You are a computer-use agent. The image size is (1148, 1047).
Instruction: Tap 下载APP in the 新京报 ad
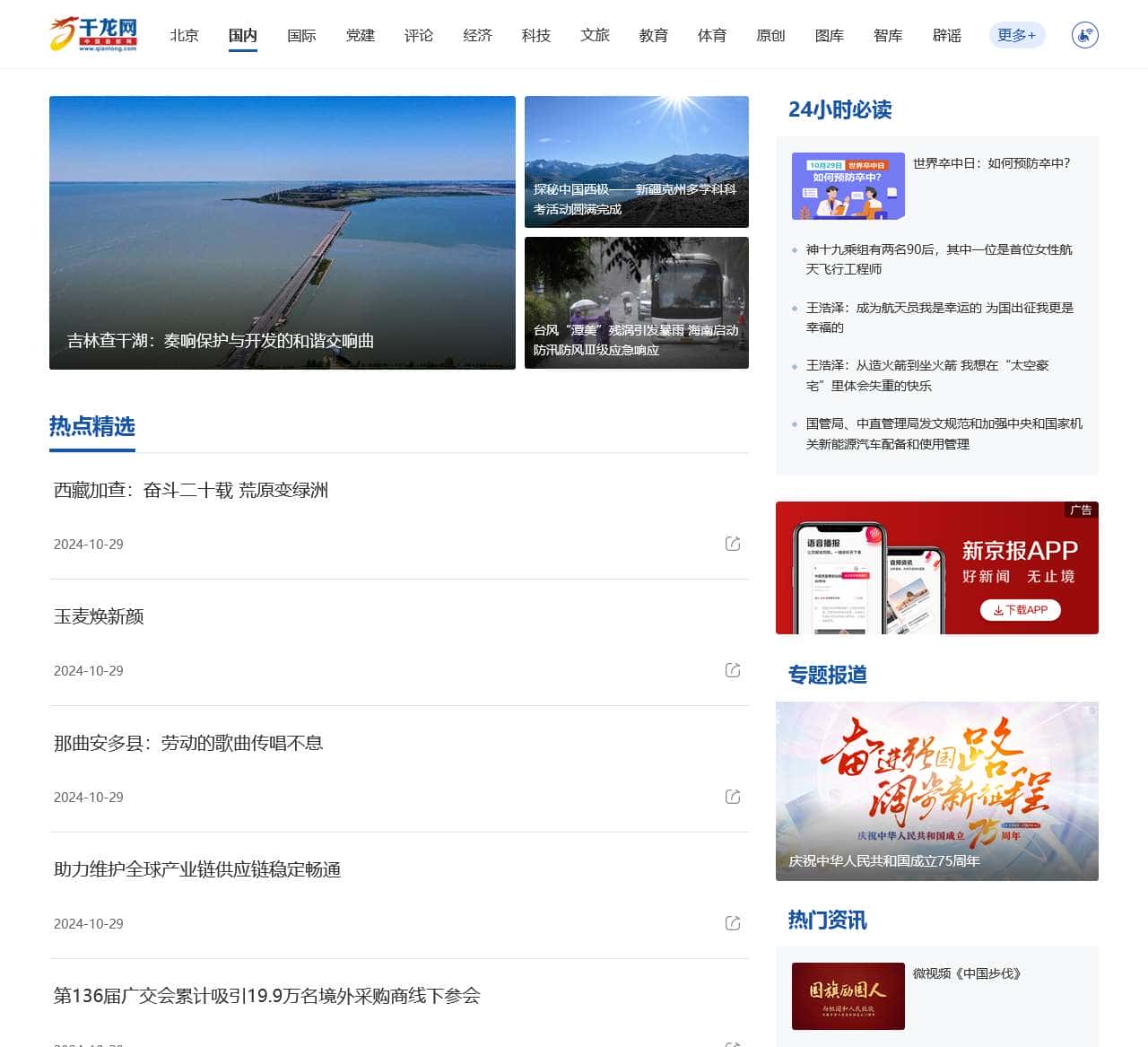tap(1020, 609)
